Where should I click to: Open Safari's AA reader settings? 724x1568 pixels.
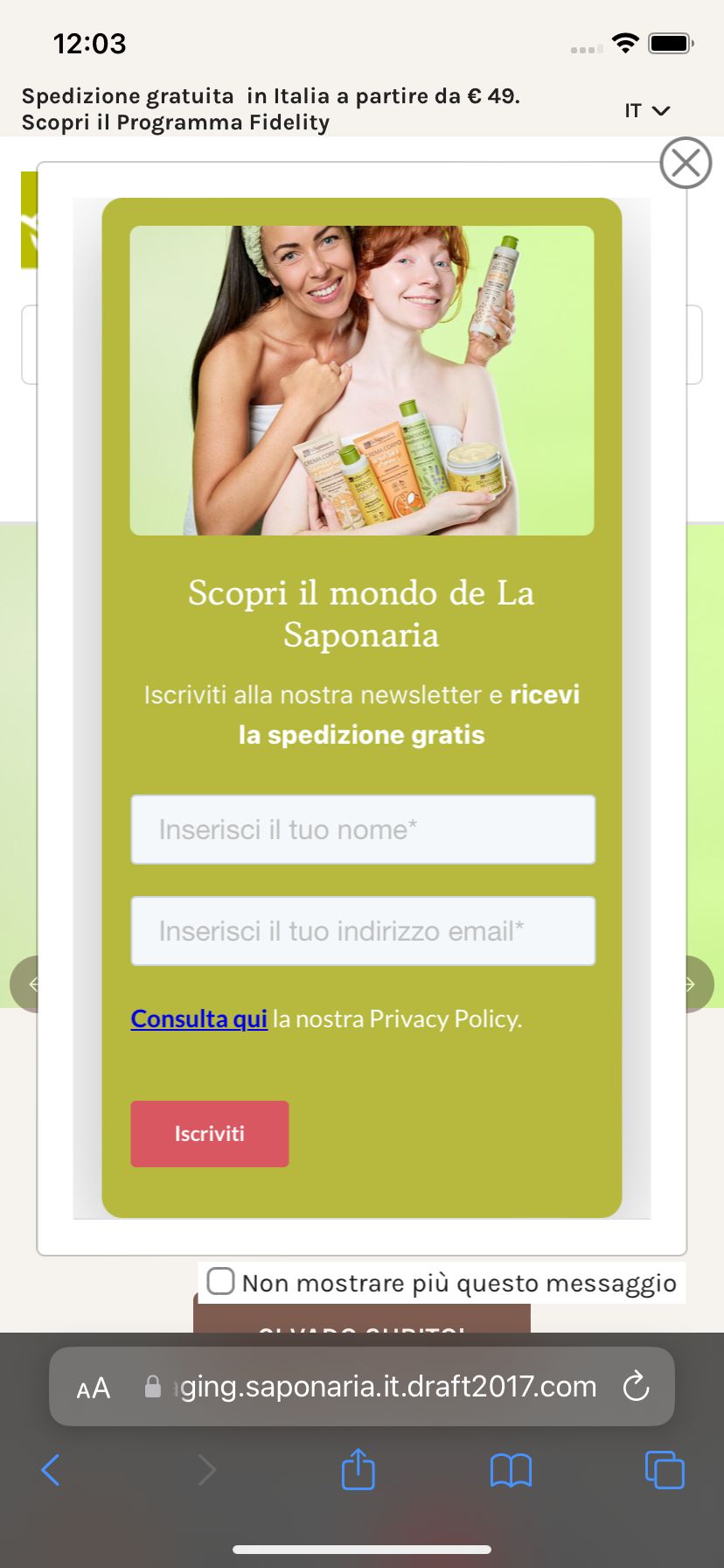[94, 1388]
